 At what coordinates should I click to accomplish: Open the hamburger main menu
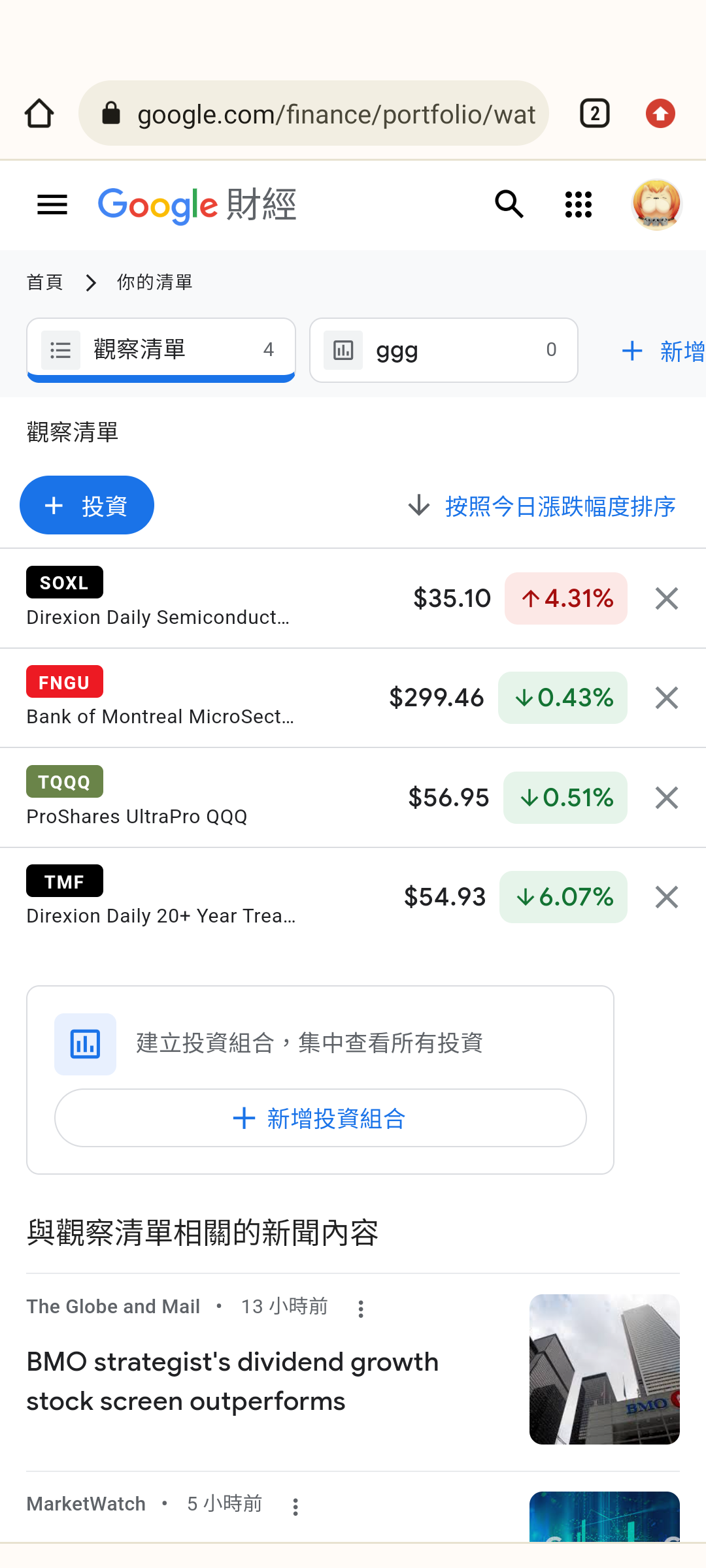tap(52, 205)
